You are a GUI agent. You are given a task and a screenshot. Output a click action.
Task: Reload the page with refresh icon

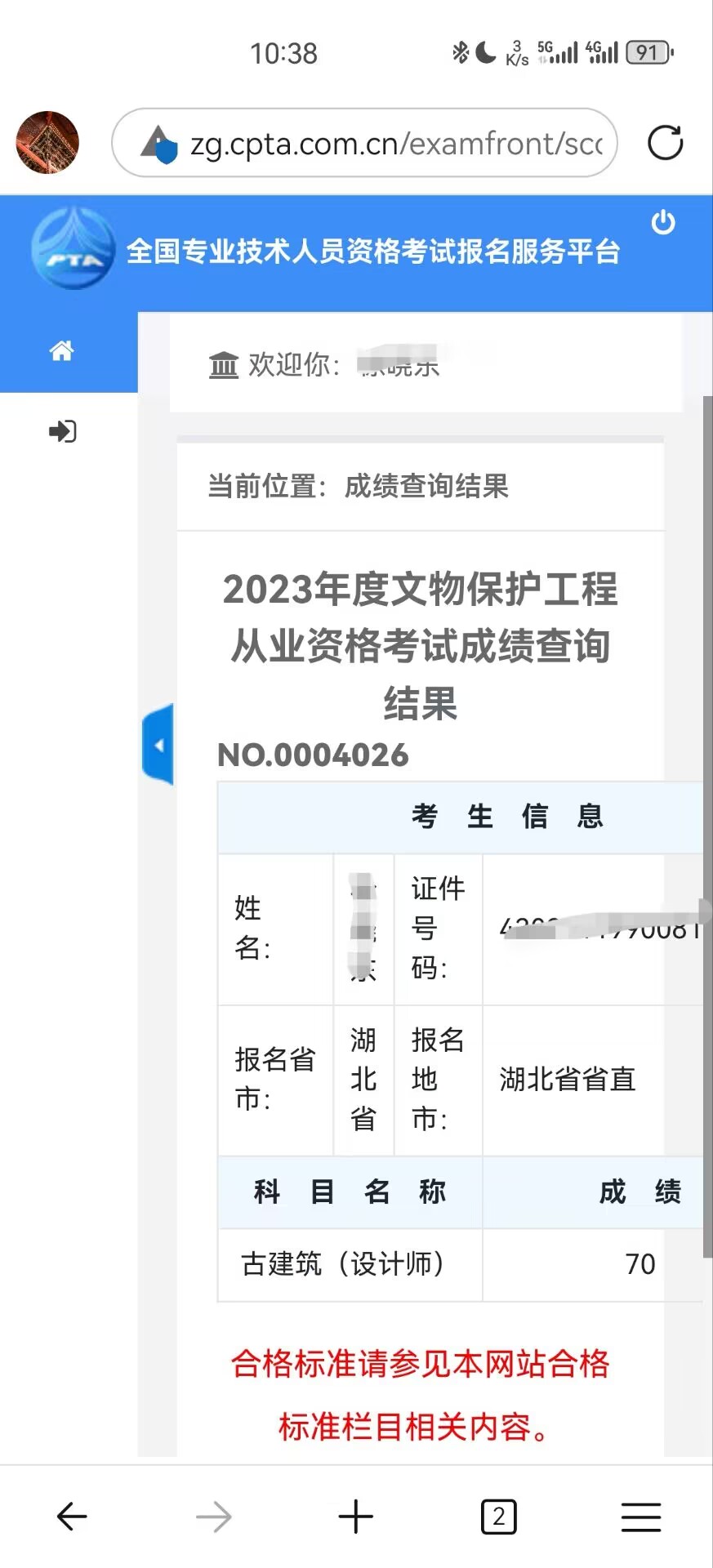[665, 143]
